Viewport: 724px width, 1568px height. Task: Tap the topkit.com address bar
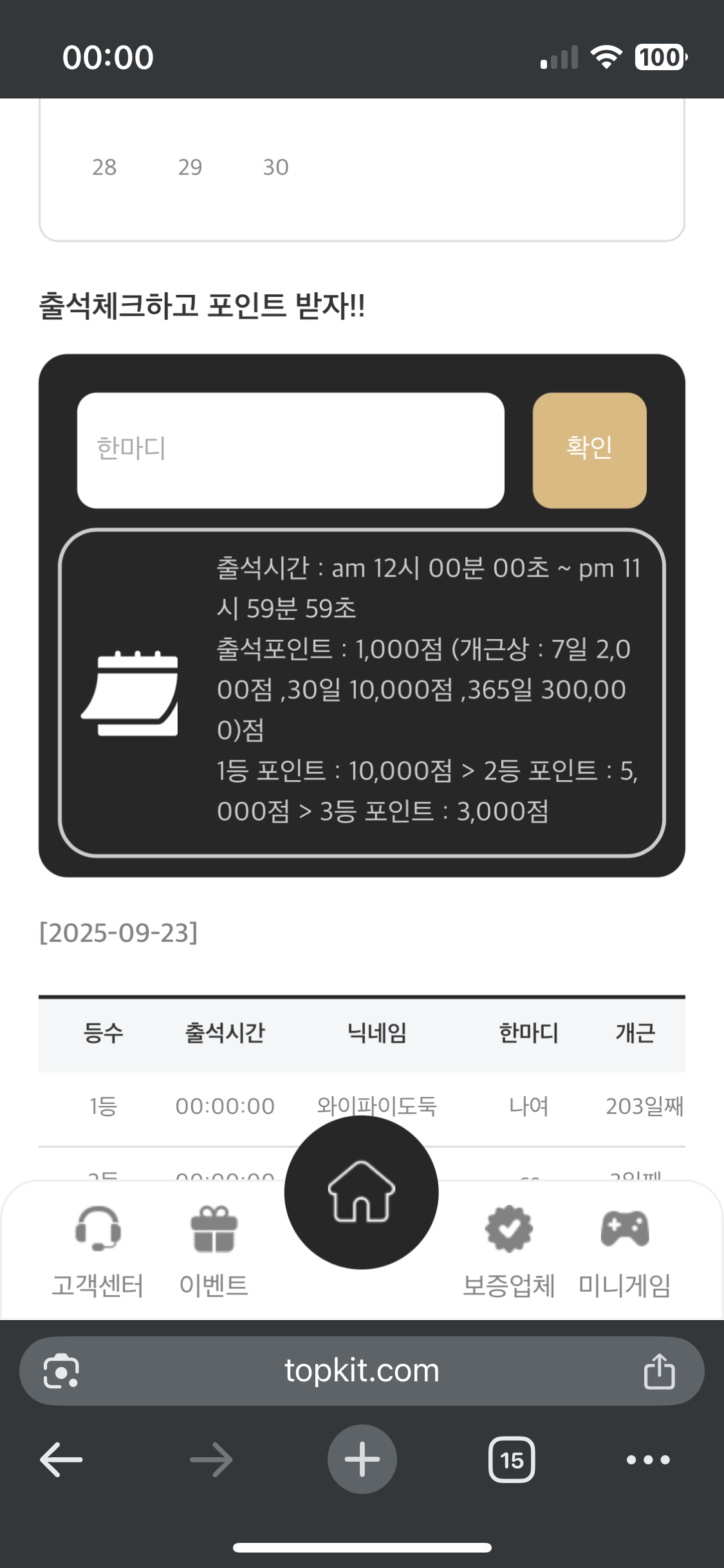pyautogui.click(x=361, y=1370)
